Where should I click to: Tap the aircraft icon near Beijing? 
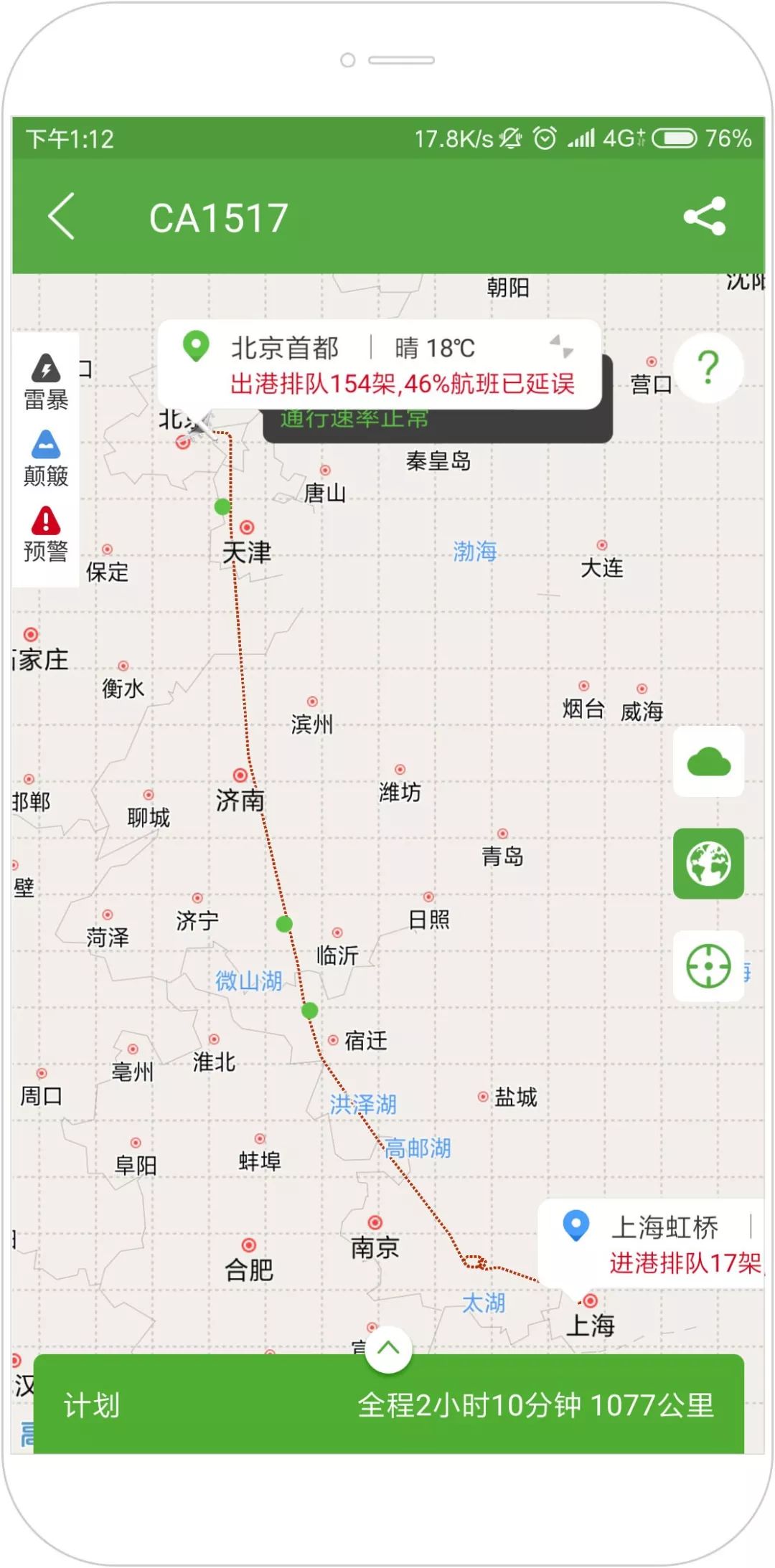pyautogui.click(x=199, y=426)
